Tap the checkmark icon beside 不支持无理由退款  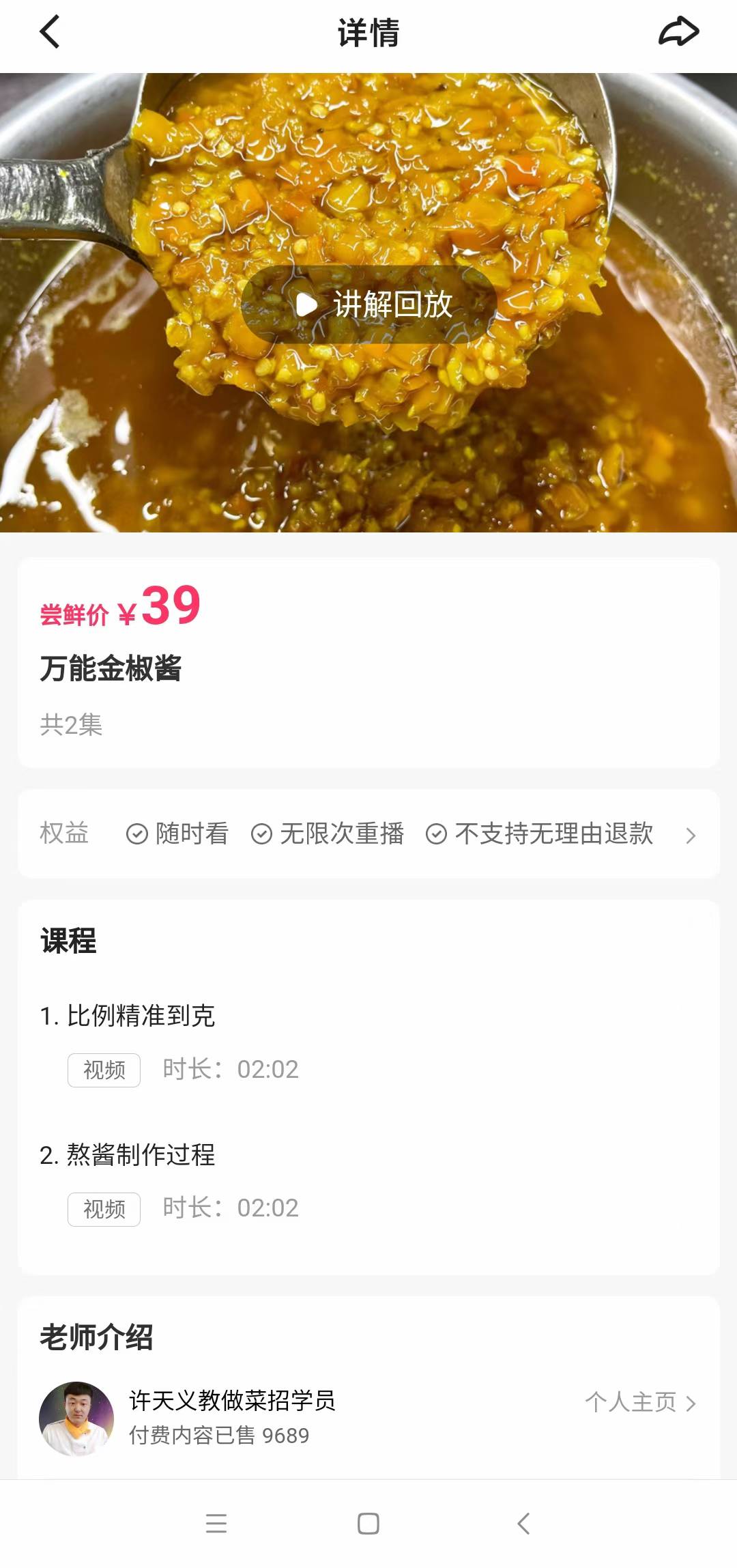click(x=435, y=833)
